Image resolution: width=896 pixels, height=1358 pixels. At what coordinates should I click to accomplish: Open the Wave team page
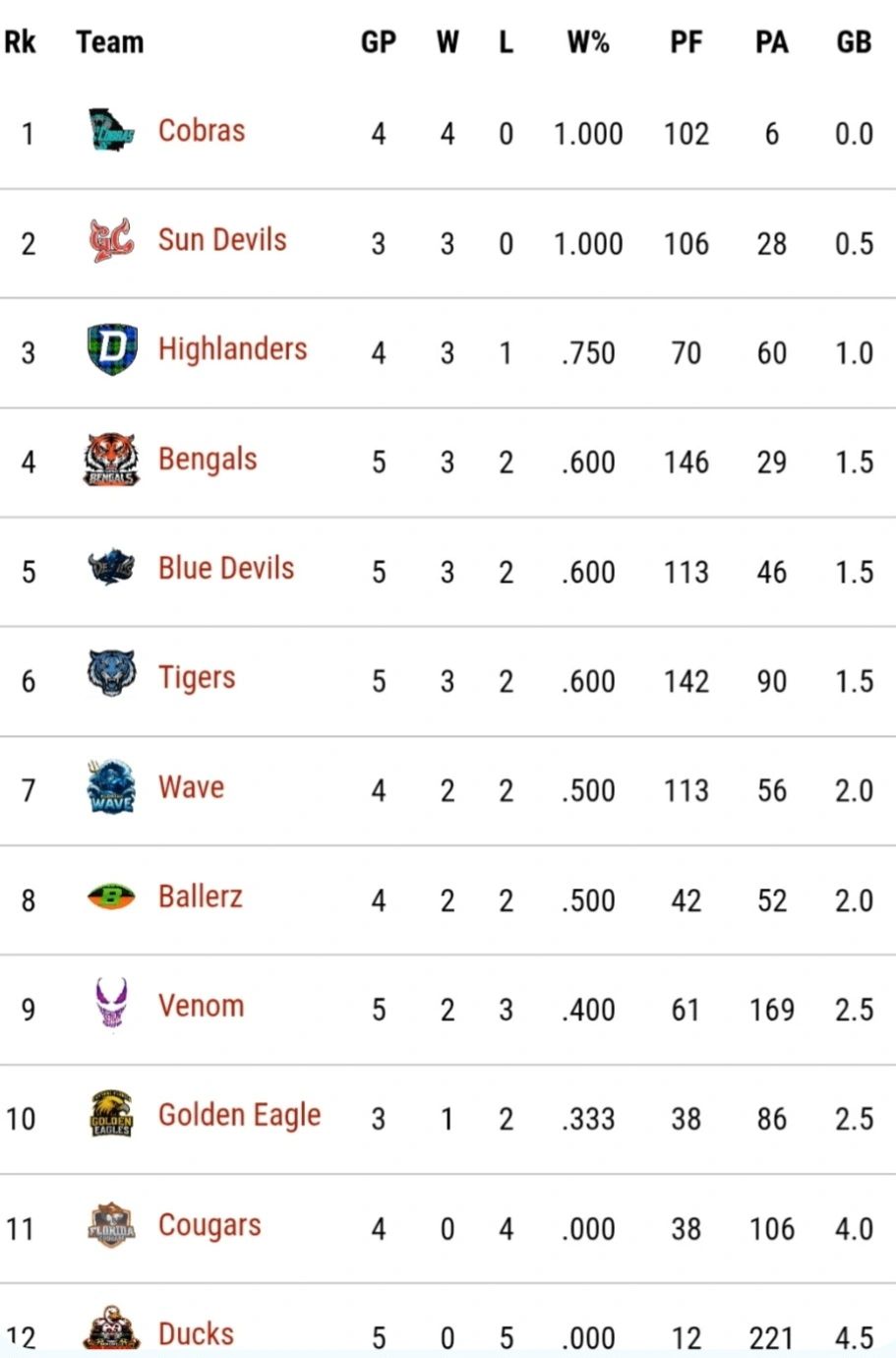[x=191, y=787]
